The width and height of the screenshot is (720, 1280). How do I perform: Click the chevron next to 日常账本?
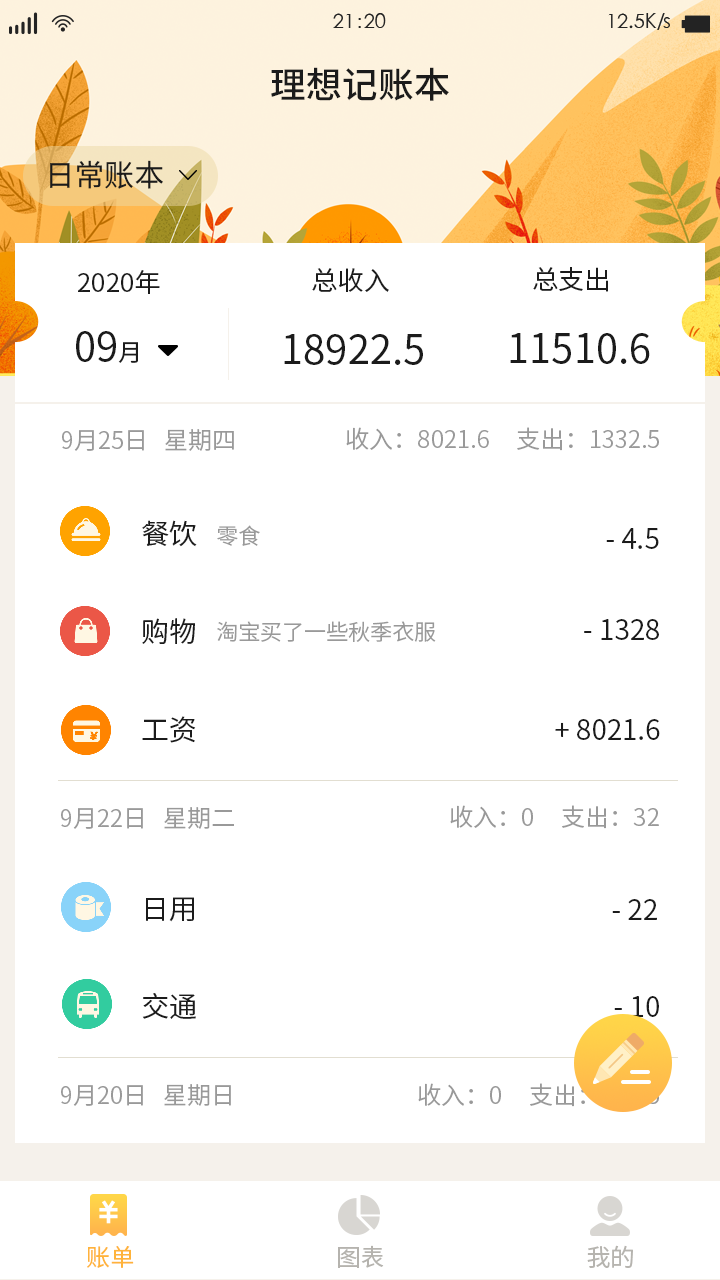(188, 177)
